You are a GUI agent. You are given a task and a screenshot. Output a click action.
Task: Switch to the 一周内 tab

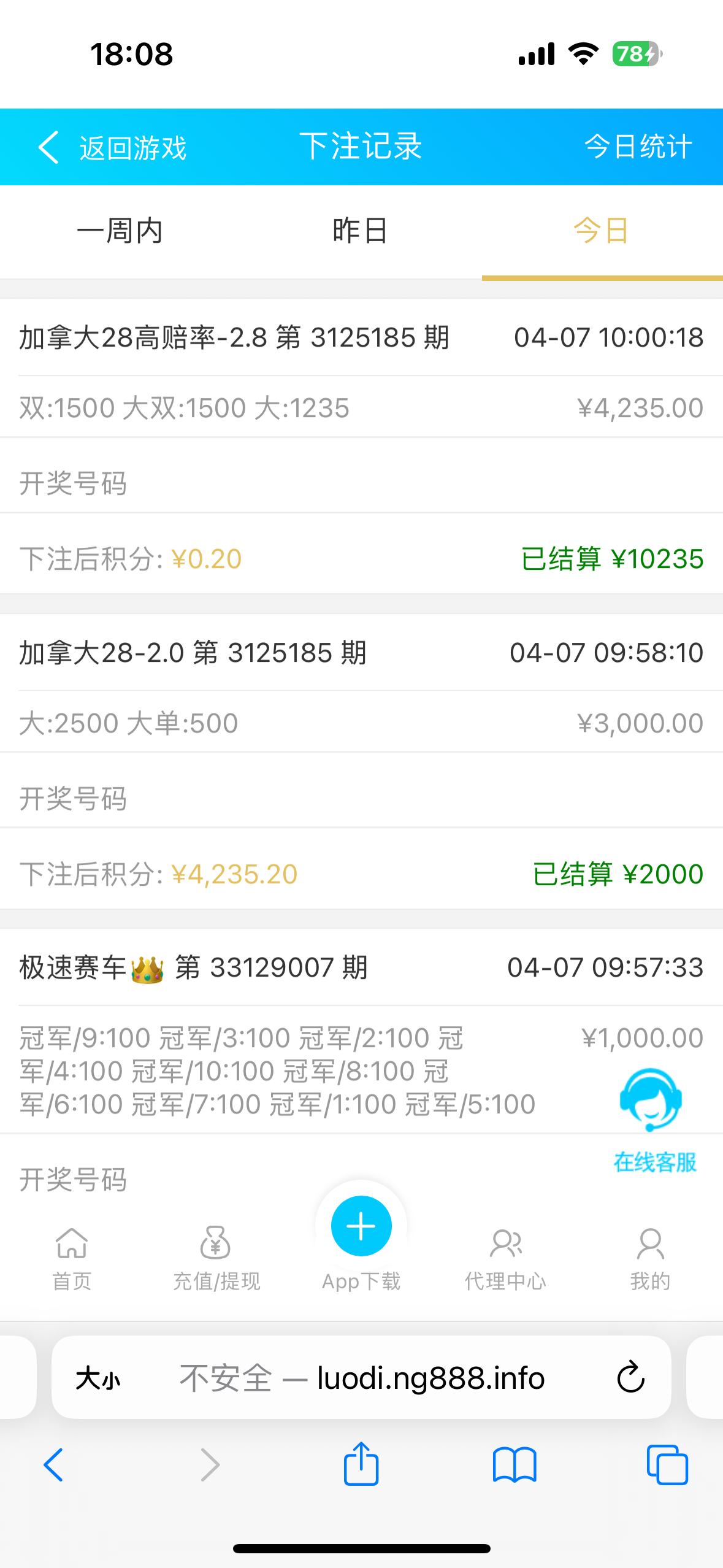(x=120, y=231)
